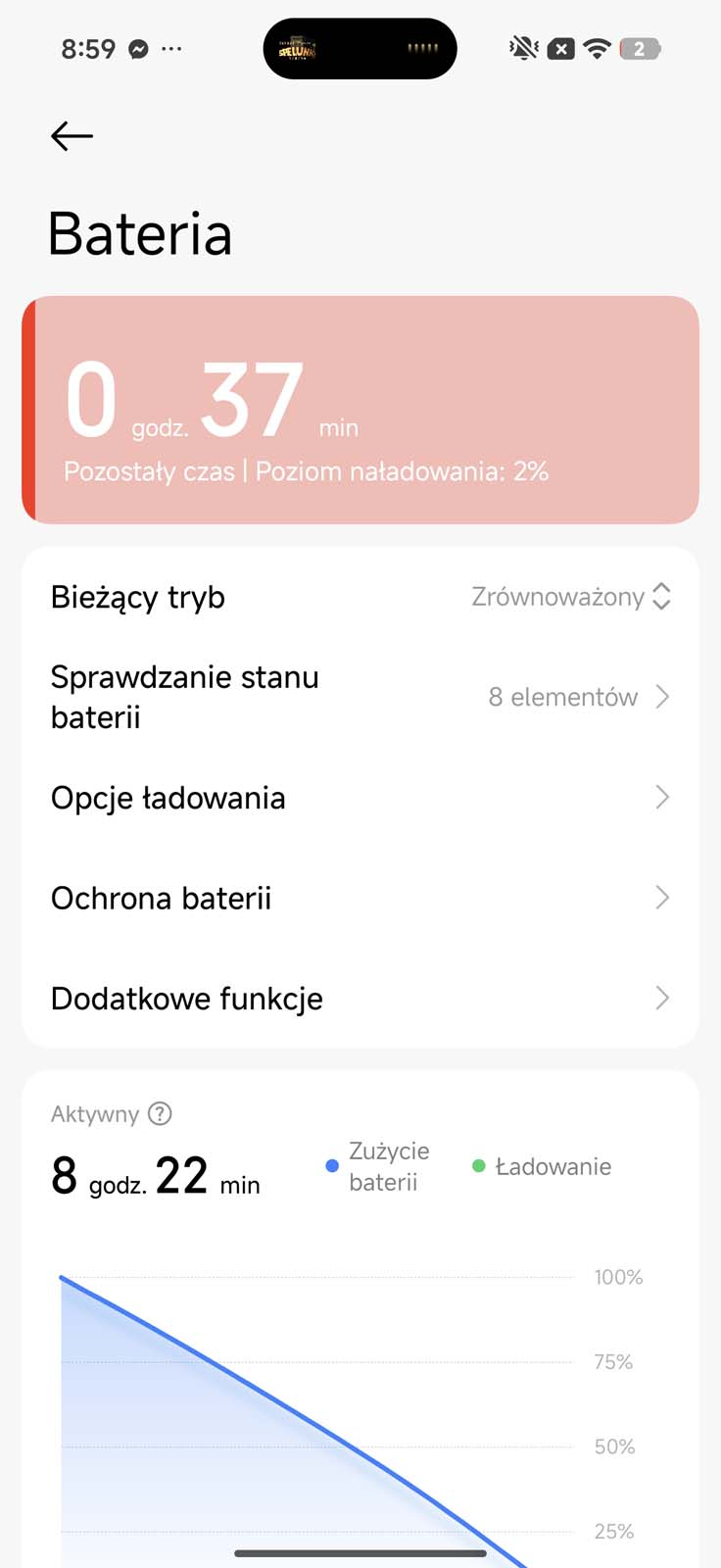Toggle the Zużycie baterii legend dot
The width and height of the screenshot is (721, 1568).
330,1165
